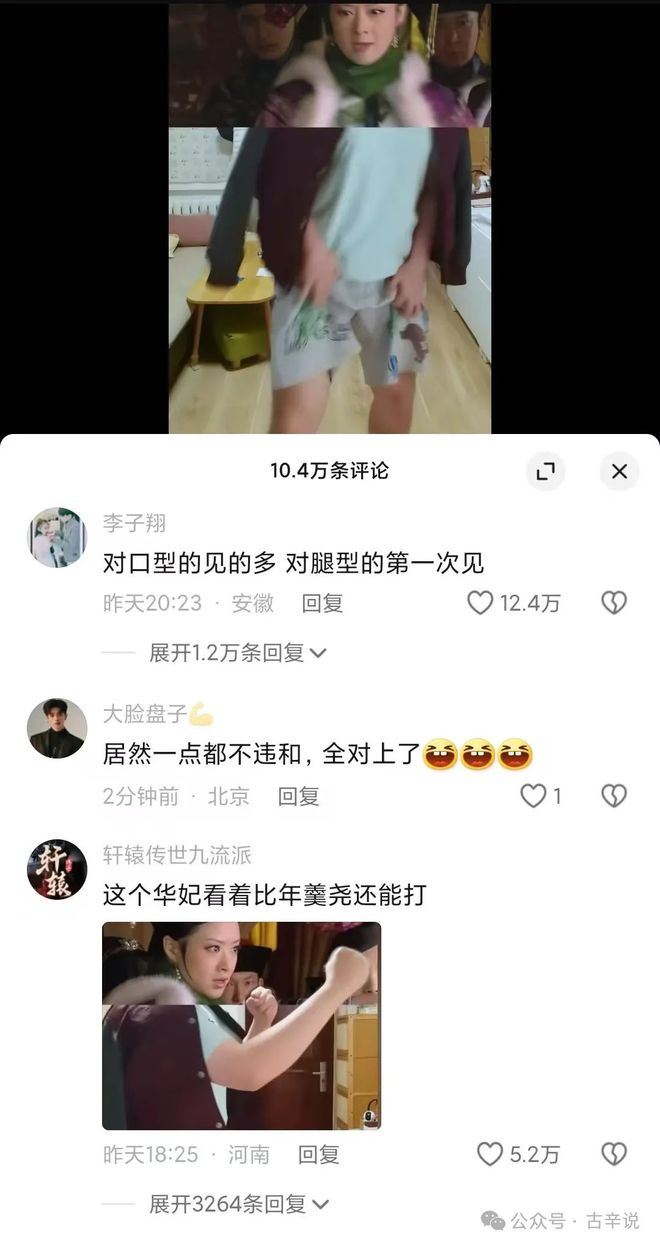Like 轩辕传世九流派's comment
The height and width of the screenshot is (1247, 660).
489,1154
